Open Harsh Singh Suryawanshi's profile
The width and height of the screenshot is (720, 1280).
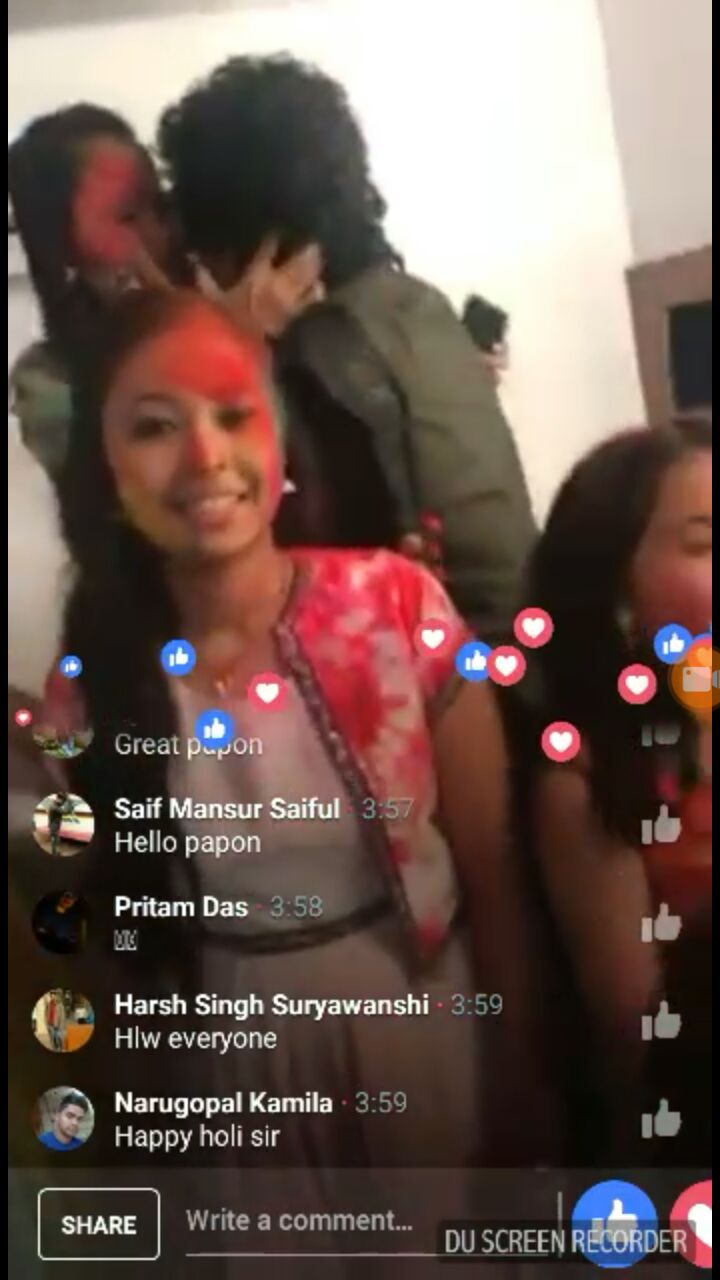coord(270,1005)
